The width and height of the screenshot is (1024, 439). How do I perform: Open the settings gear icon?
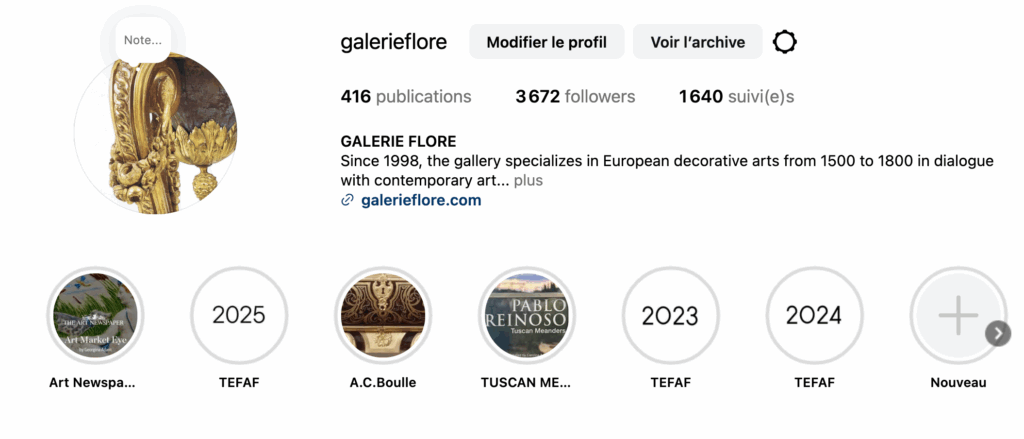(785, 42)
